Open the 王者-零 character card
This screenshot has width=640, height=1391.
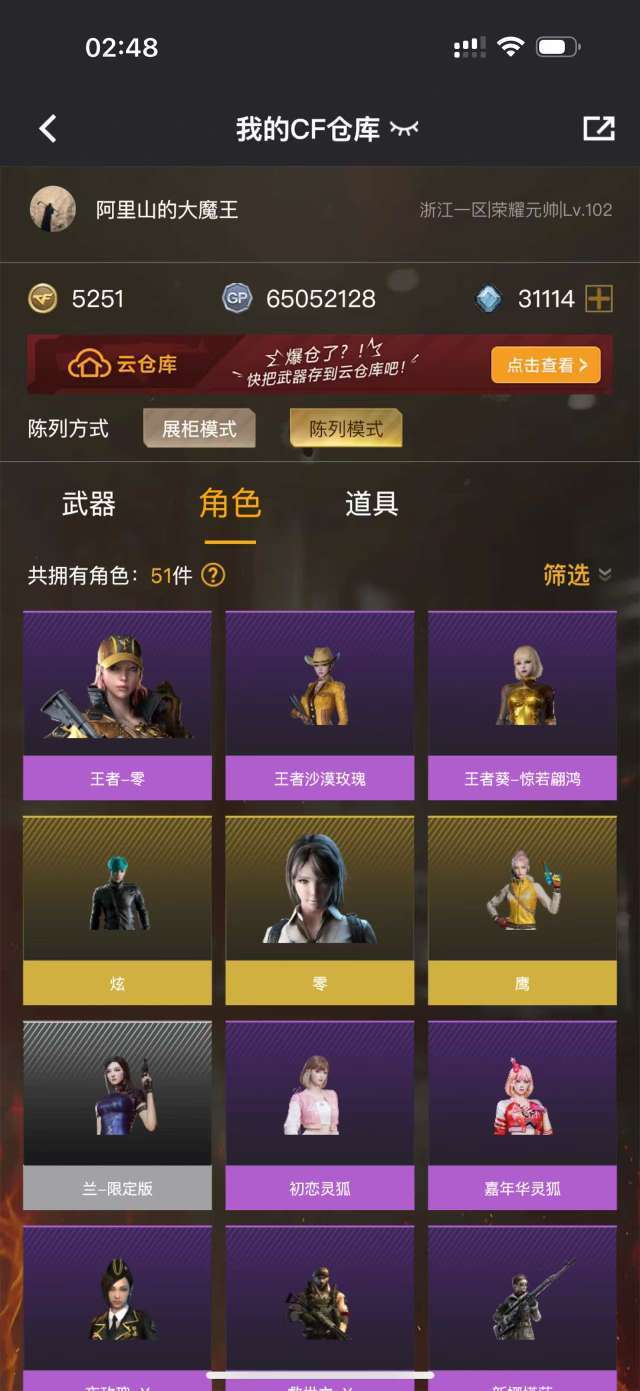[x=117, y=705]
